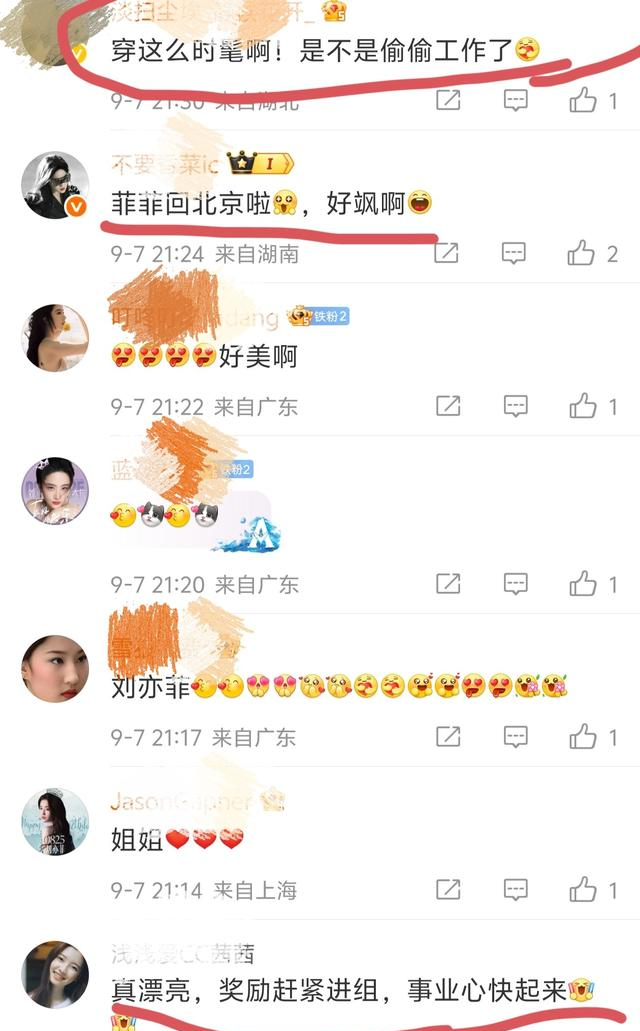
Task: Reply to the '刘亦菲' emoji comment
Action: 515,738
